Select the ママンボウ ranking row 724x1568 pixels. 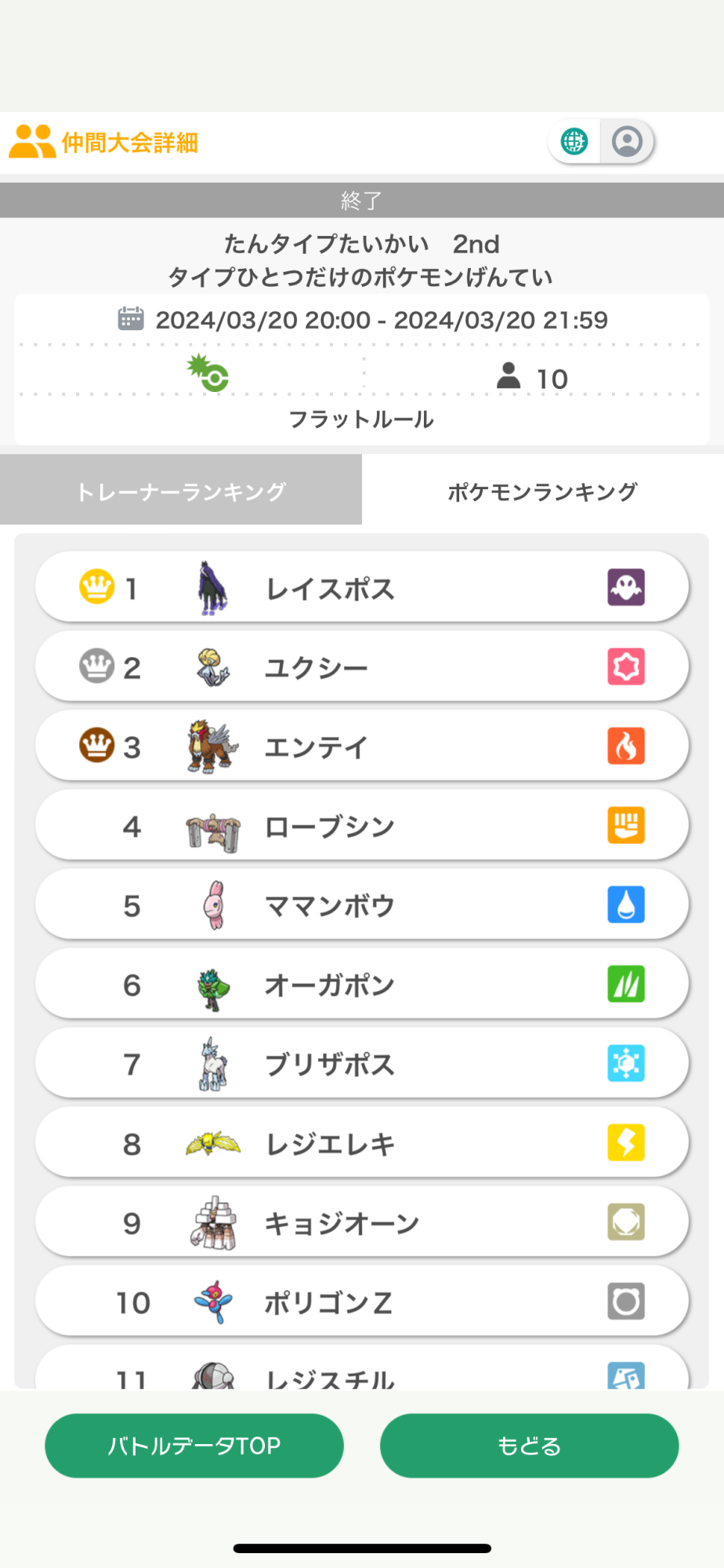tap(362, 906)
